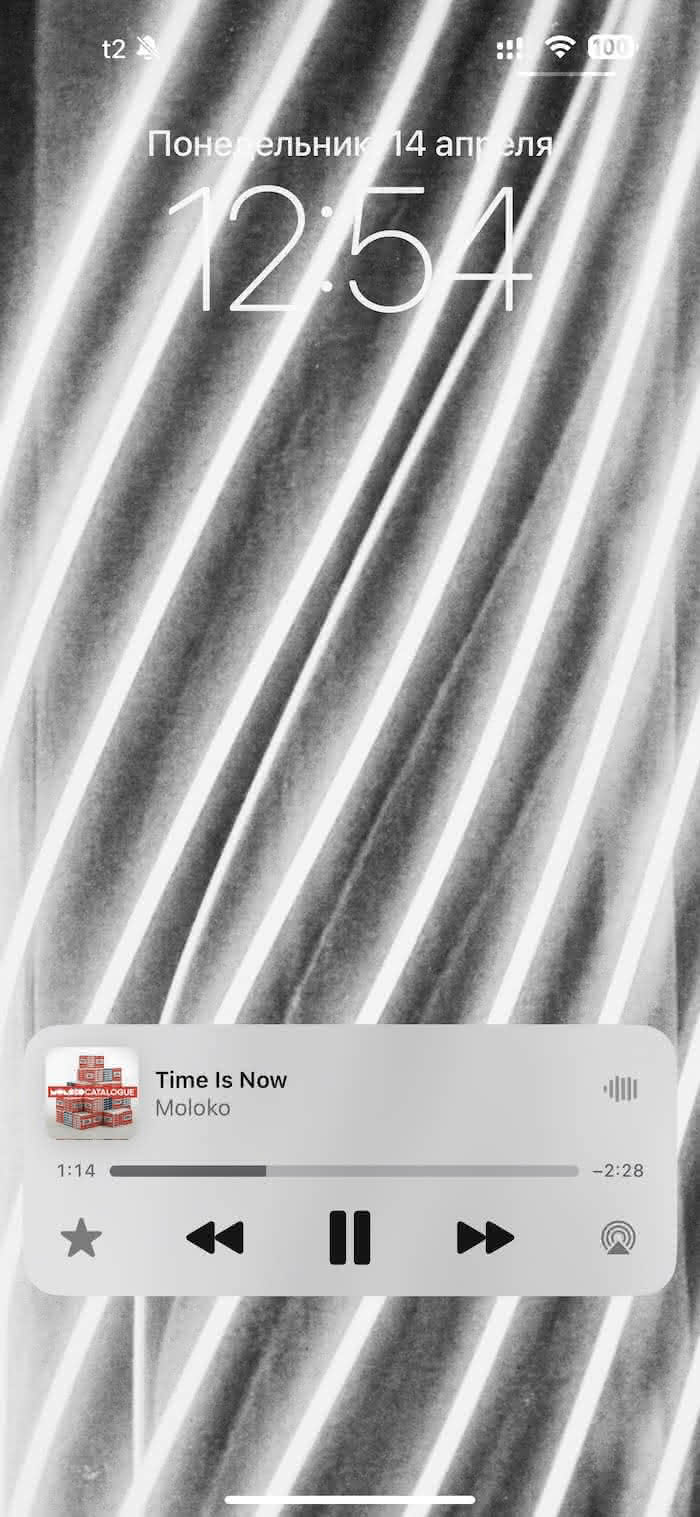
Task: Skip to the next track
Action: tap(485, 1238)
